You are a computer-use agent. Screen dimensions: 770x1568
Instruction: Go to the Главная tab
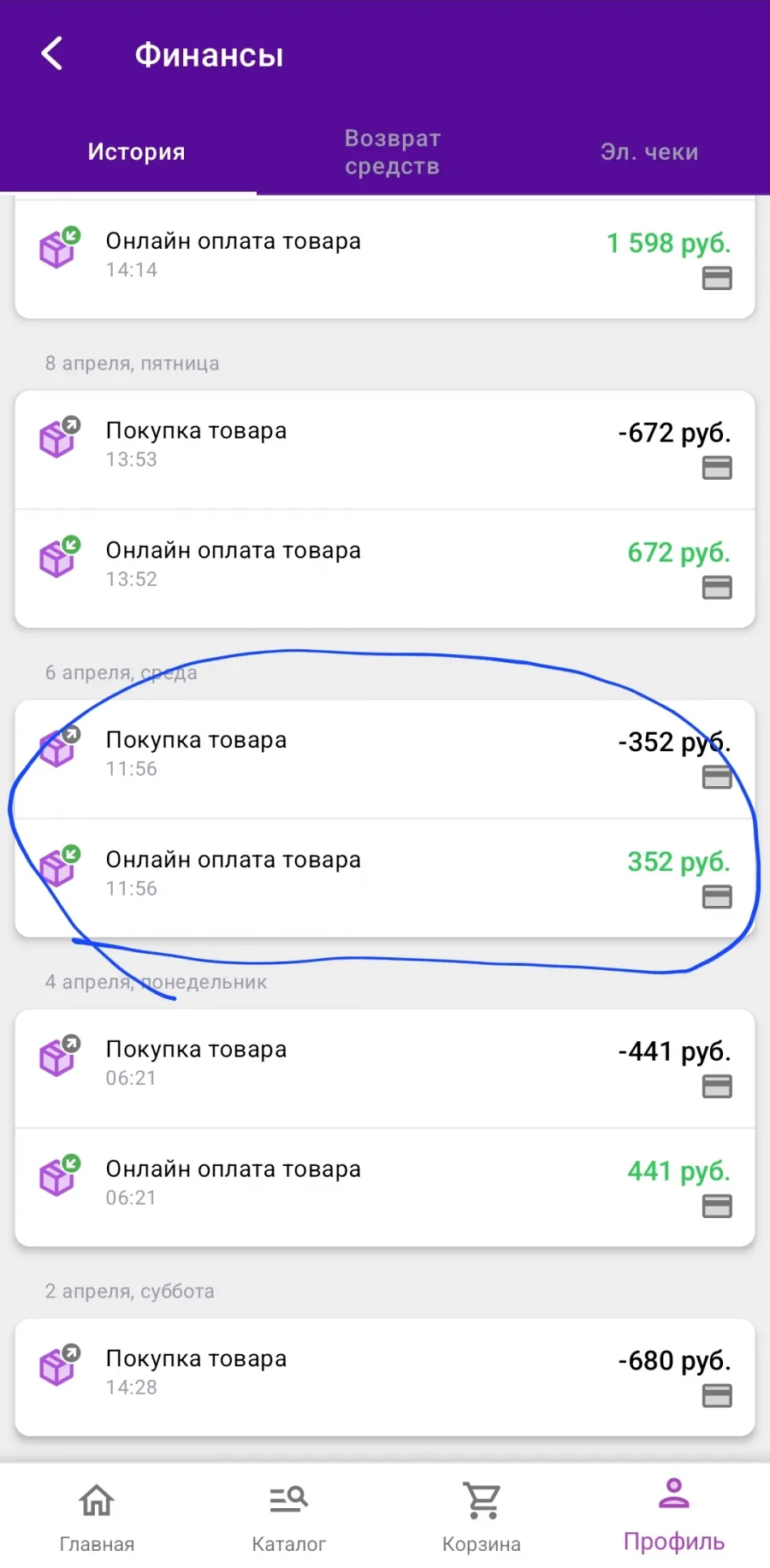coord(97,1518)
